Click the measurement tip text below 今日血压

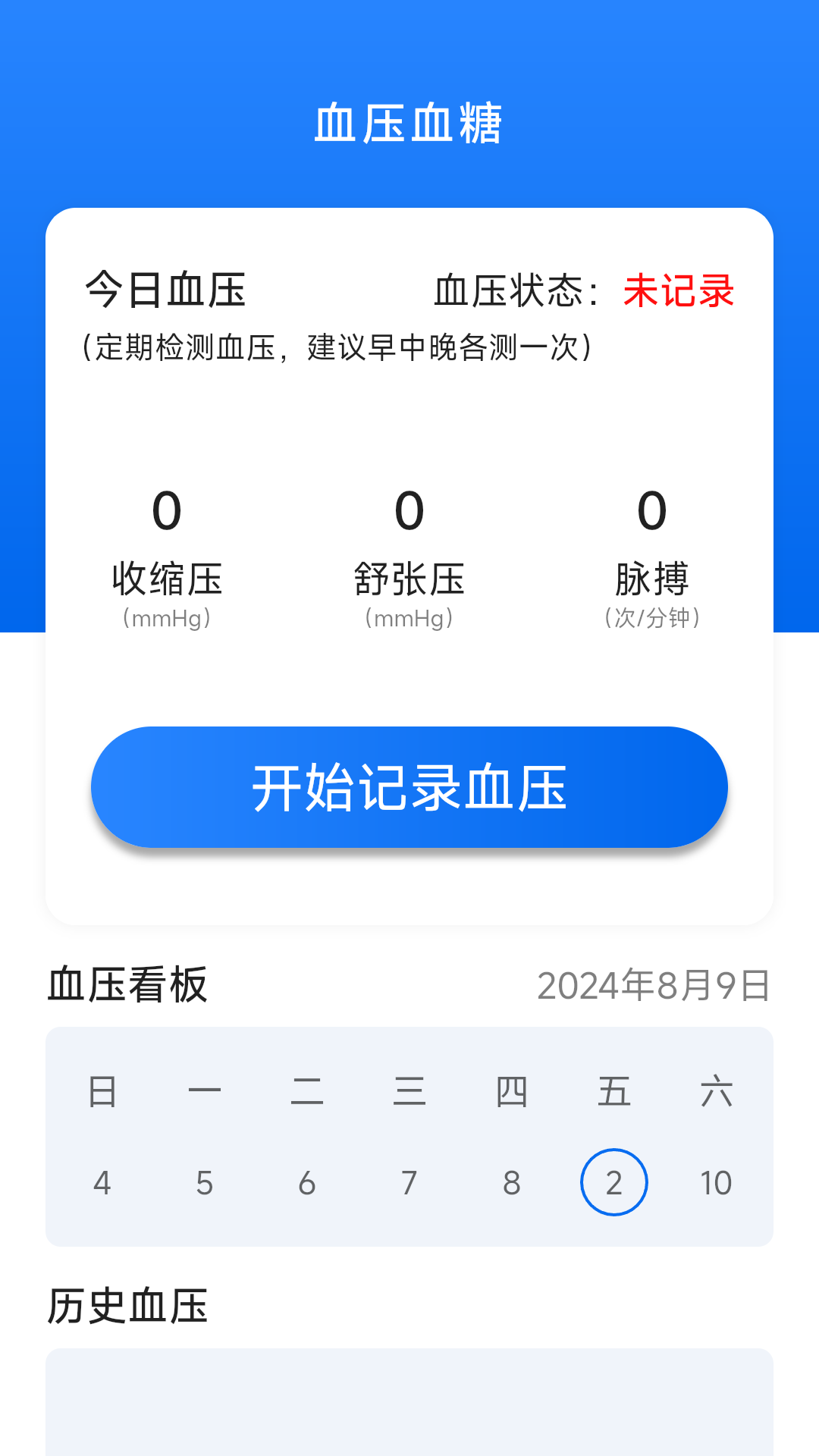point(337,347)
